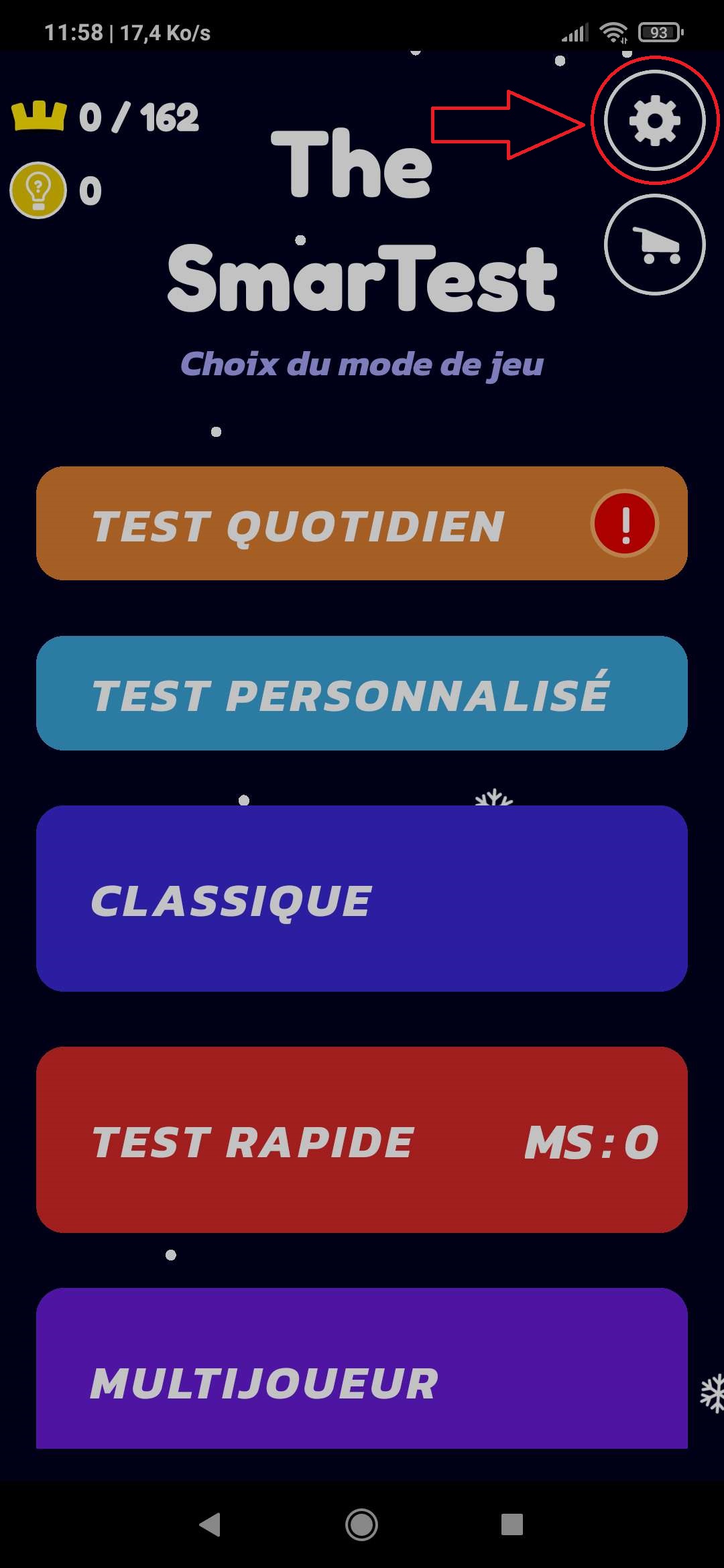724x1568 pixels.
Task: Open the settings gear icon
Action: [x=655, y=121]
